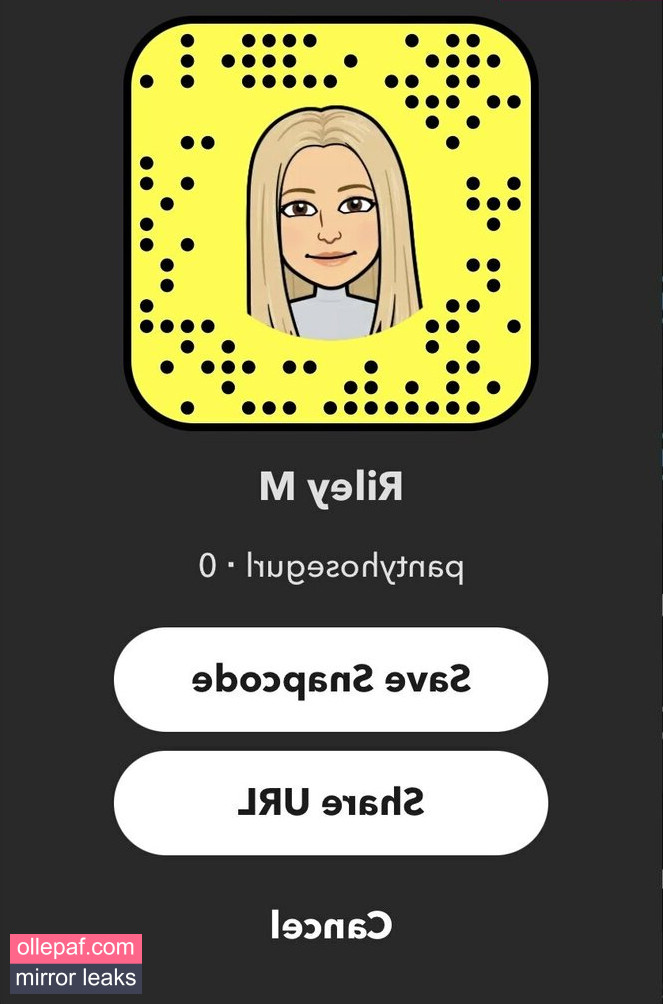This screenshot has height=1004, width=663.
Task: Tap the Share URL button
Action: click(x=331, y=802)
